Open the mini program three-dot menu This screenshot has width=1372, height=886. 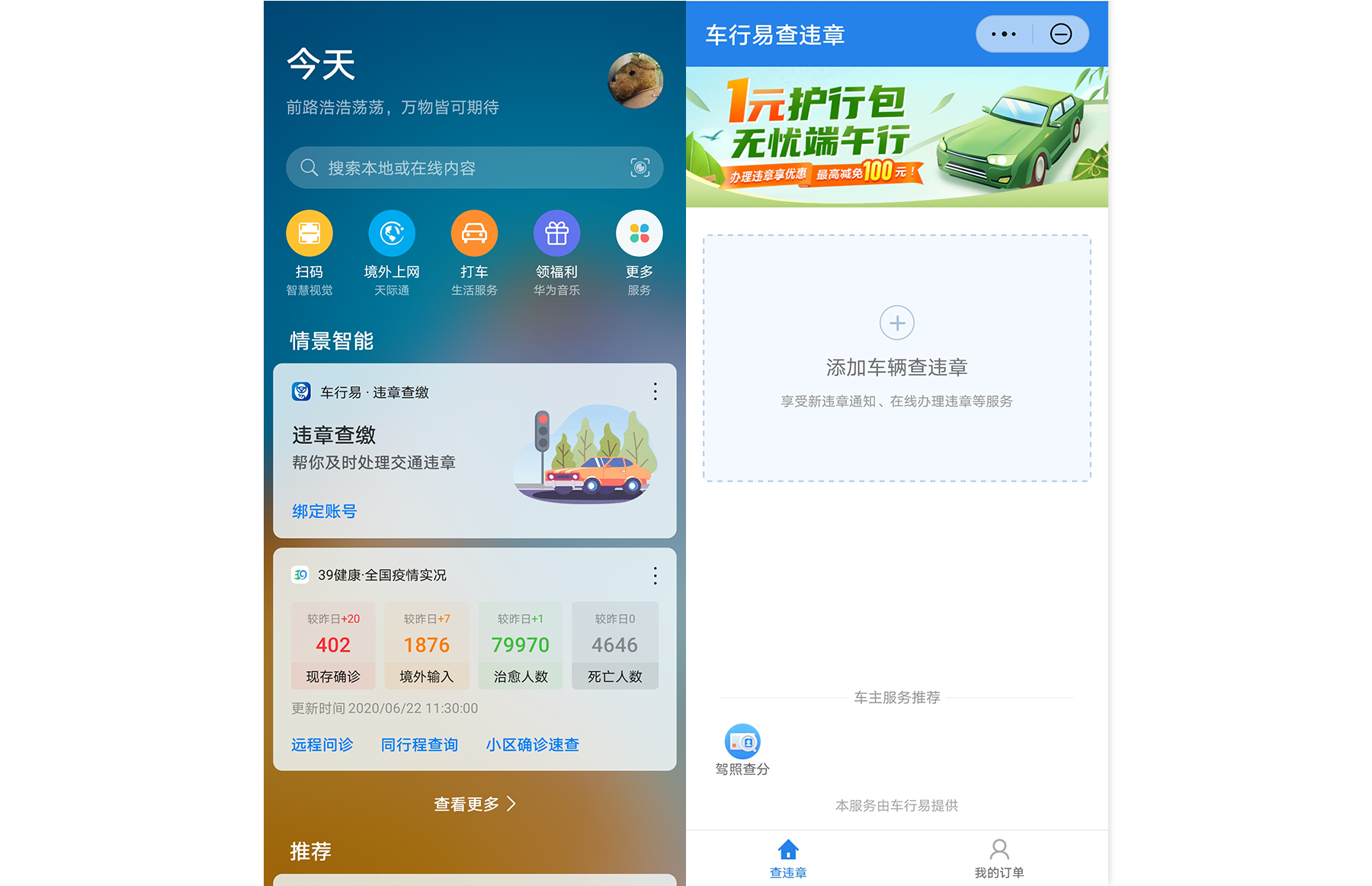(1004, 34)
